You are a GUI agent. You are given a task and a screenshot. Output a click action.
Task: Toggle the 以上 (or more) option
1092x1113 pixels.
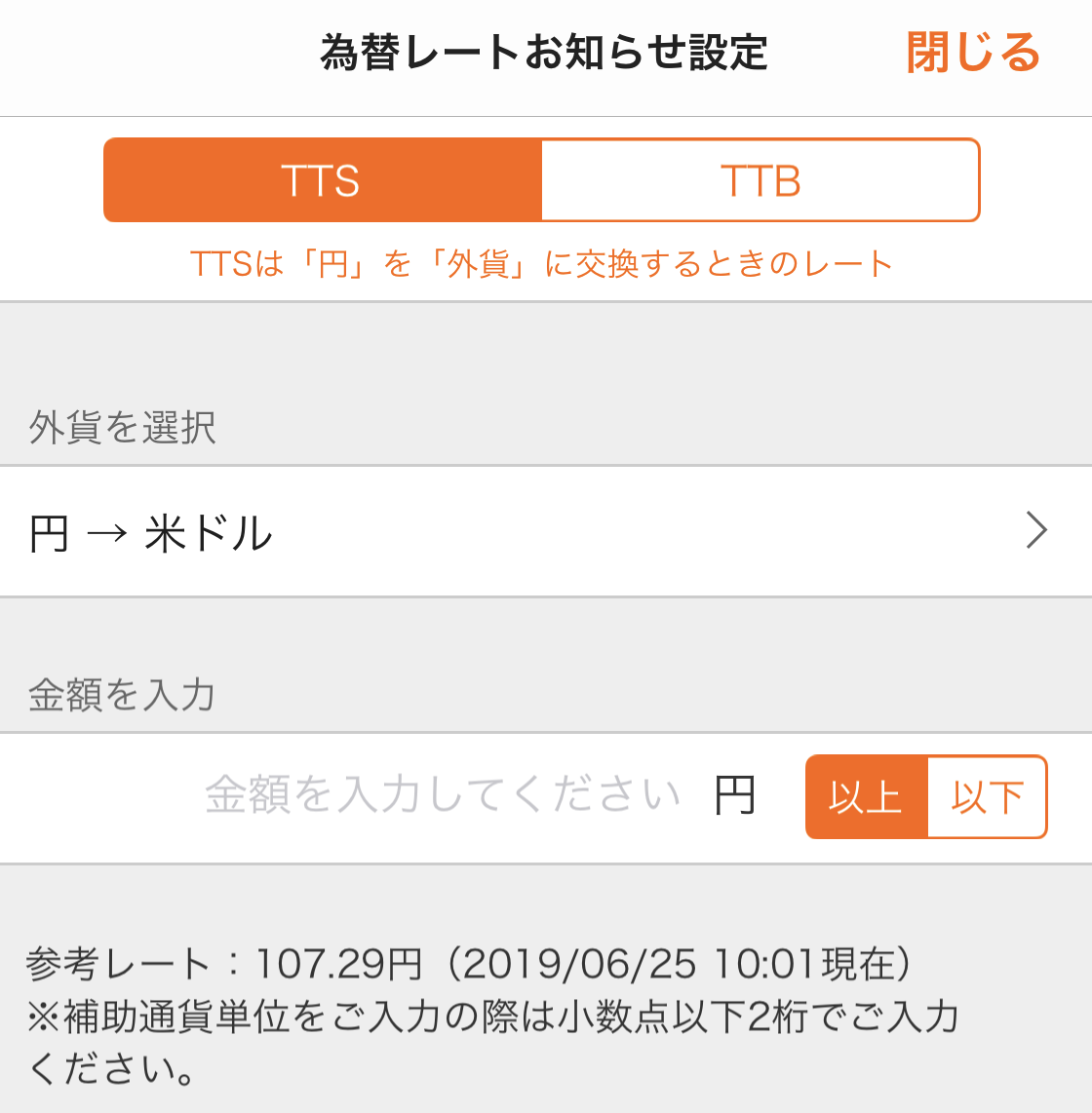click(x=865, y=796)
